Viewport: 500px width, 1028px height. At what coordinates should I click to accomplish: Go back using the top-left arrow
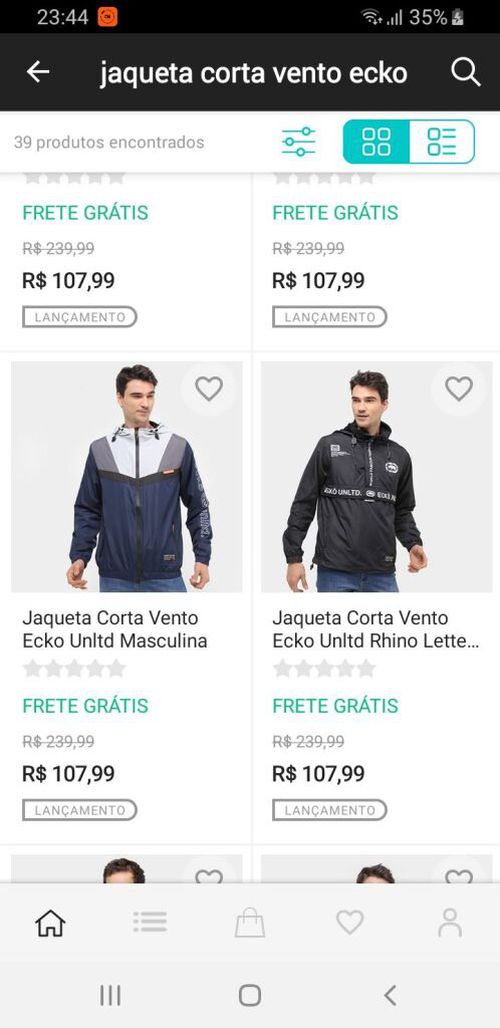pyautogui.click(x=38, y=72)
